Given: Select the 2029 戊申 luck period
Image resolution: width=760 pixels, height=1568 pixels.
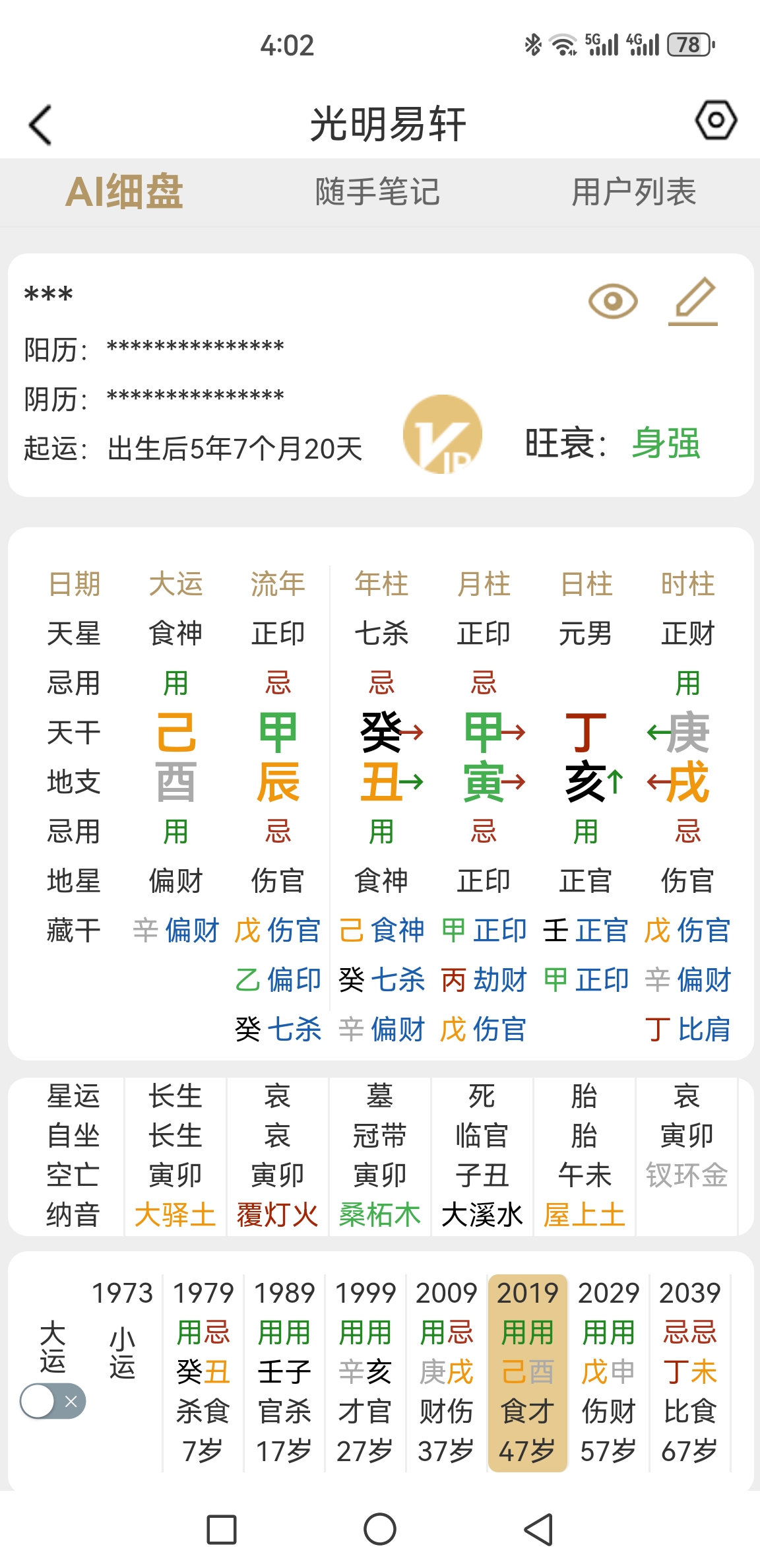Looking at the screenshot, I should 609,1373.
